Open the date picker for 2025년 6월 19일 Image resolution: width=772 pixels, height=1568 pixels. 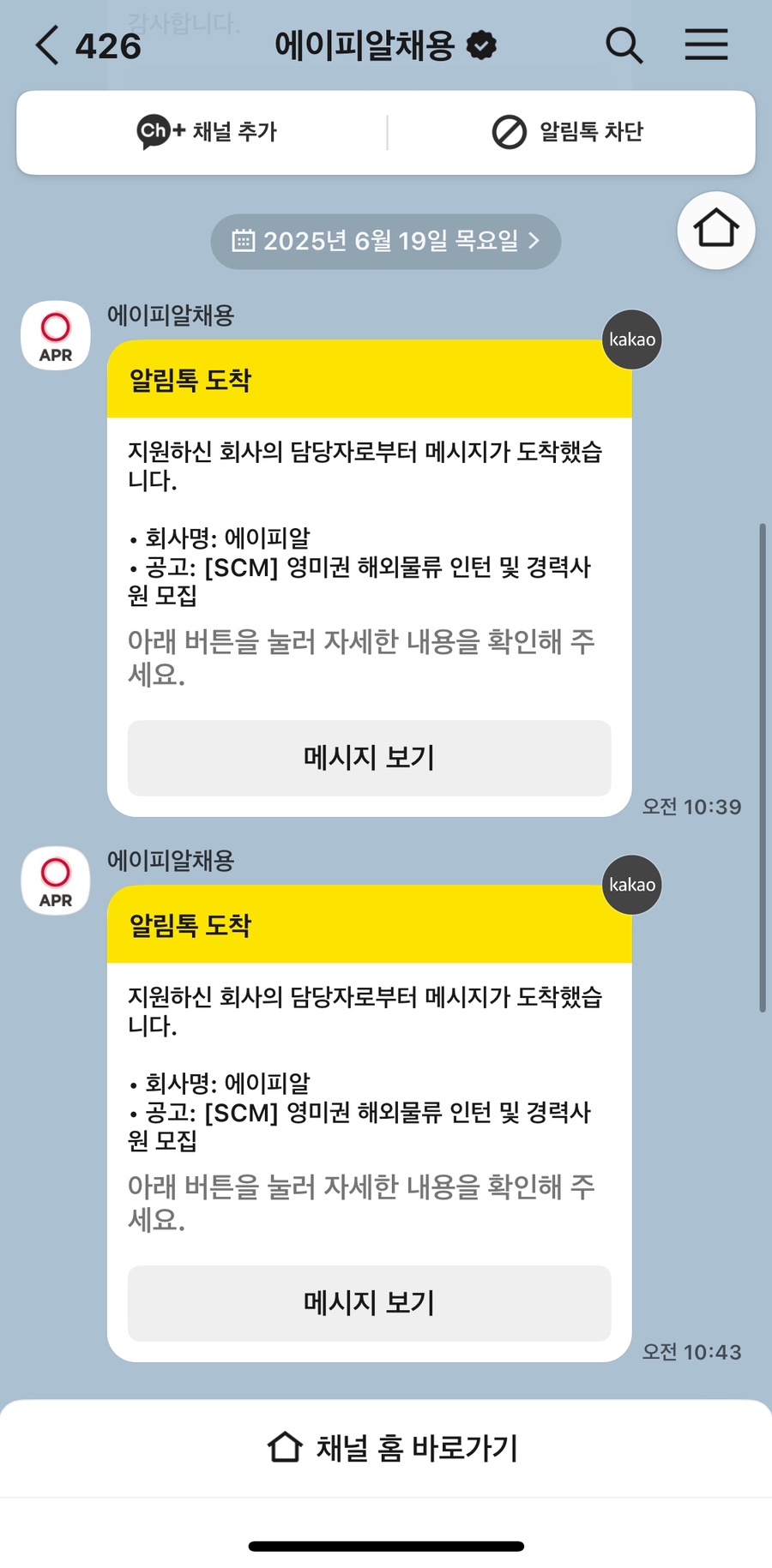(x=386, y=241)
